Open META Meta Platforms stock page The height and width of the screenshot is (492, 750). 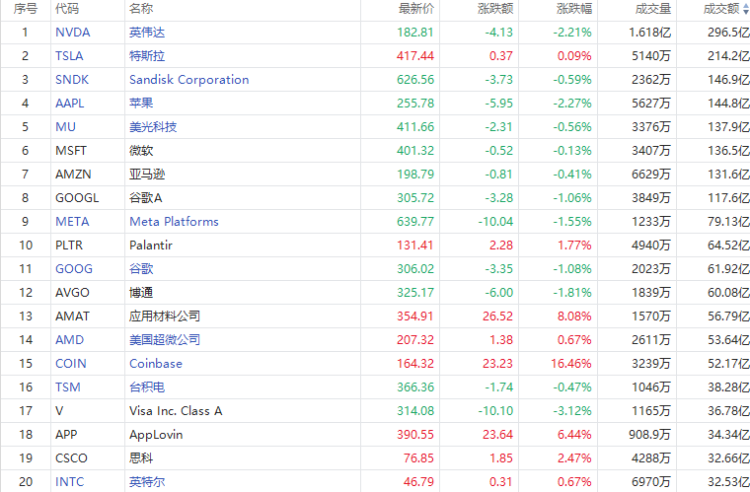(173, 222)
